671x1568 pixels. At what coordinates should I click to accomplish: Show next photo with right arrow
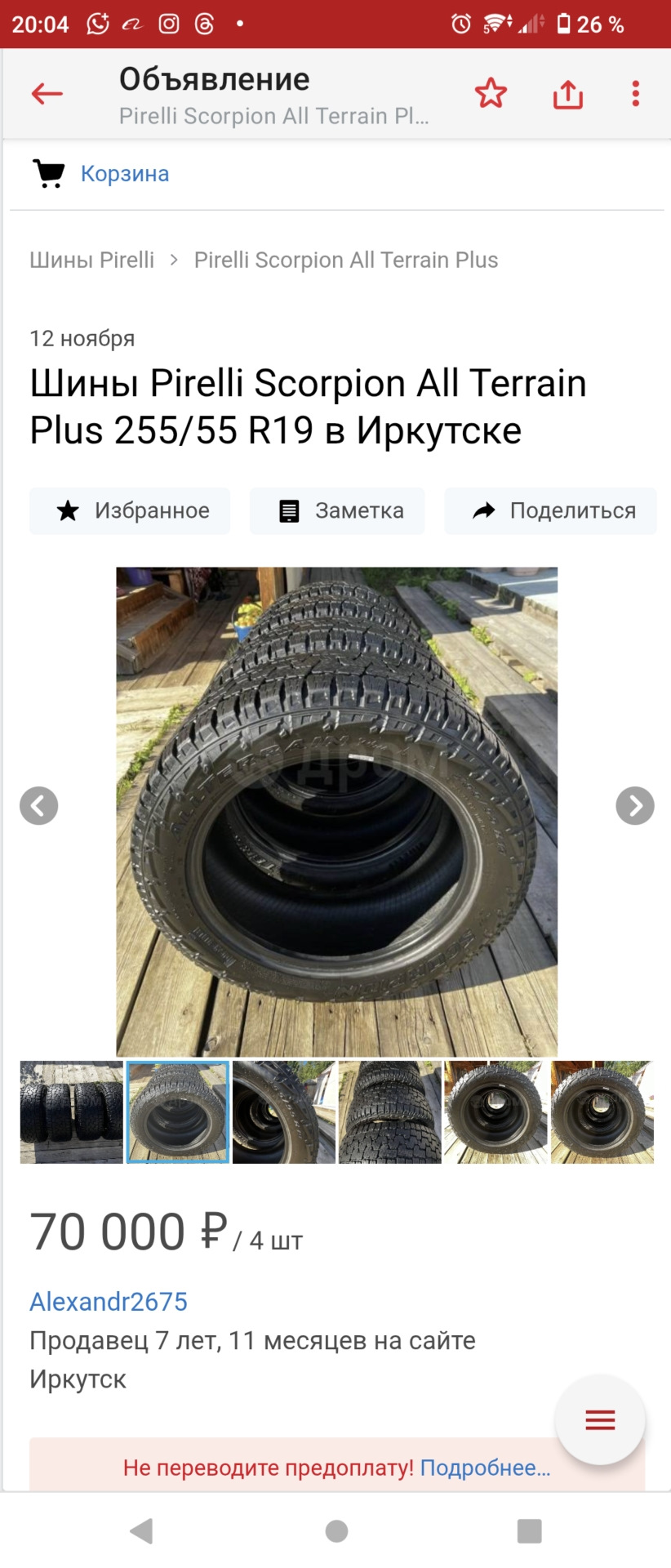click(x=634, y=806)
